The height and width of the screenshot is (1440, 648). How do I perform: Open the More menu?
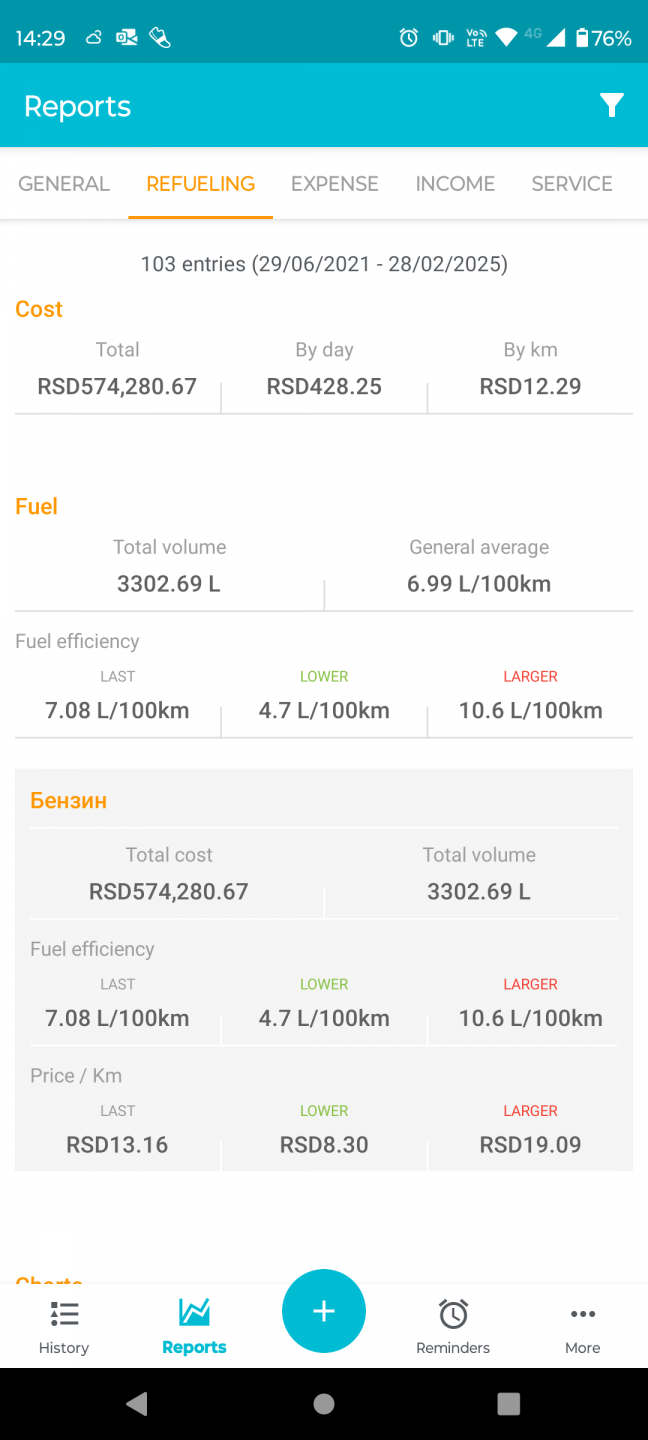[582, 1327]
